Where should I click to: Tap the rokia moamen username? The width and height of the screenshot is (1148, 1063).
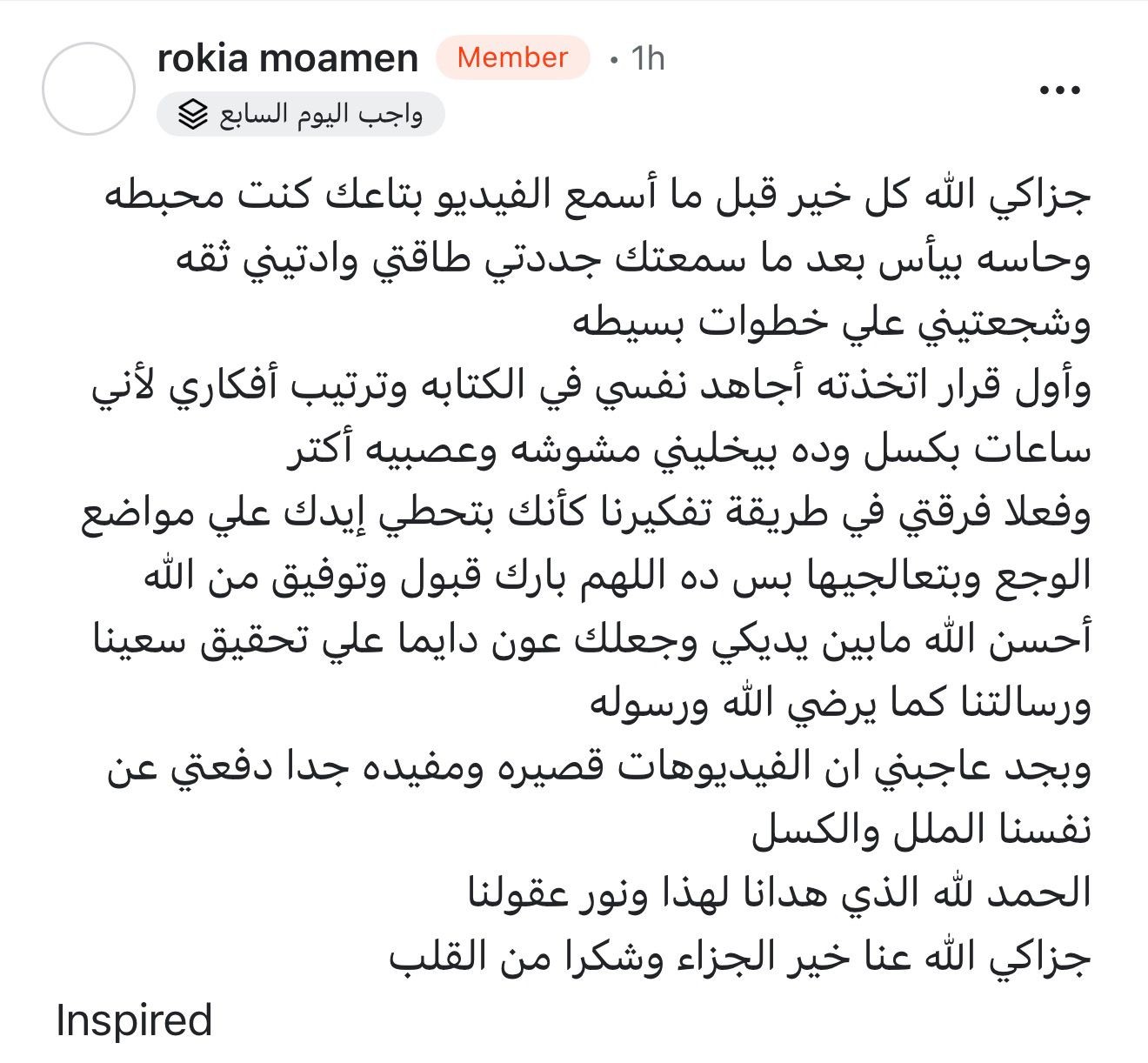coord(288,58)
